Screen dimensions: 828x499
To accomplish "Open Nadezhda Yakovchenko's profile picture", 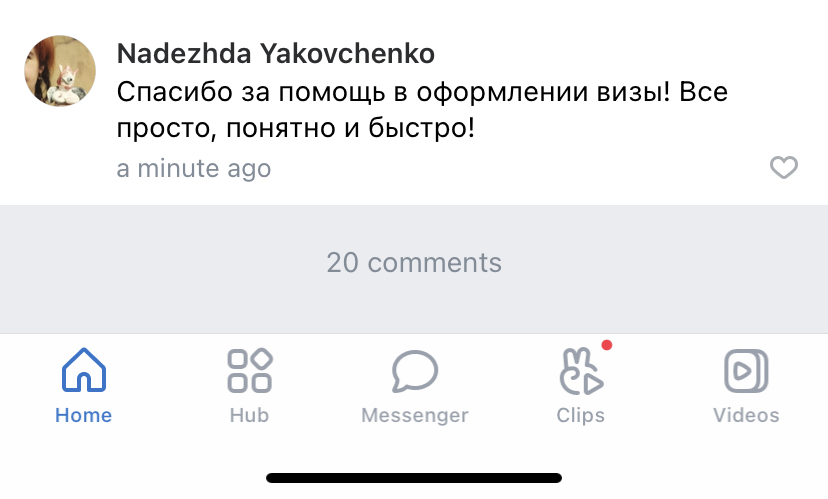I will [60, 72].
